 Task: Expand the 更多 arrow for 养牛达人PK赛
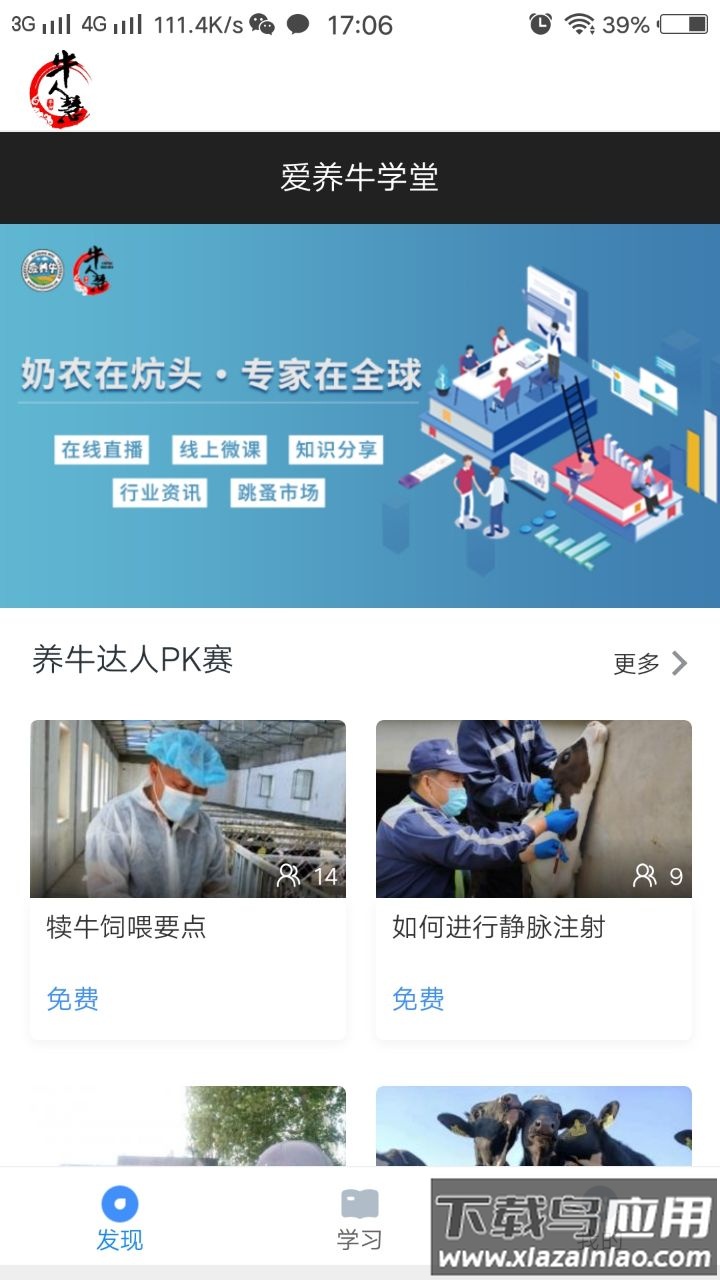(x=637, y=663)
